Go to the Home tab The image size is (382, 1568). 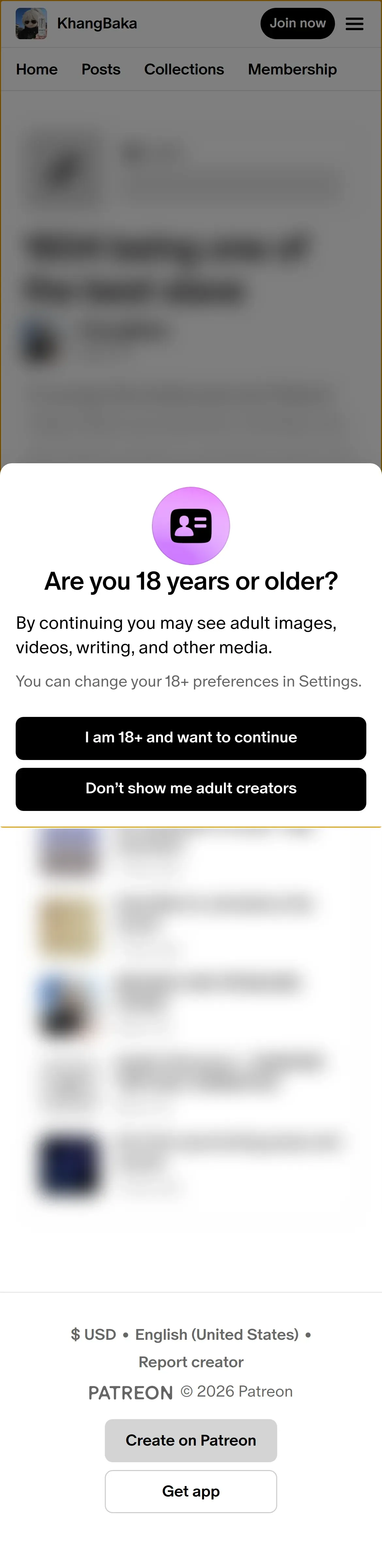37,70
